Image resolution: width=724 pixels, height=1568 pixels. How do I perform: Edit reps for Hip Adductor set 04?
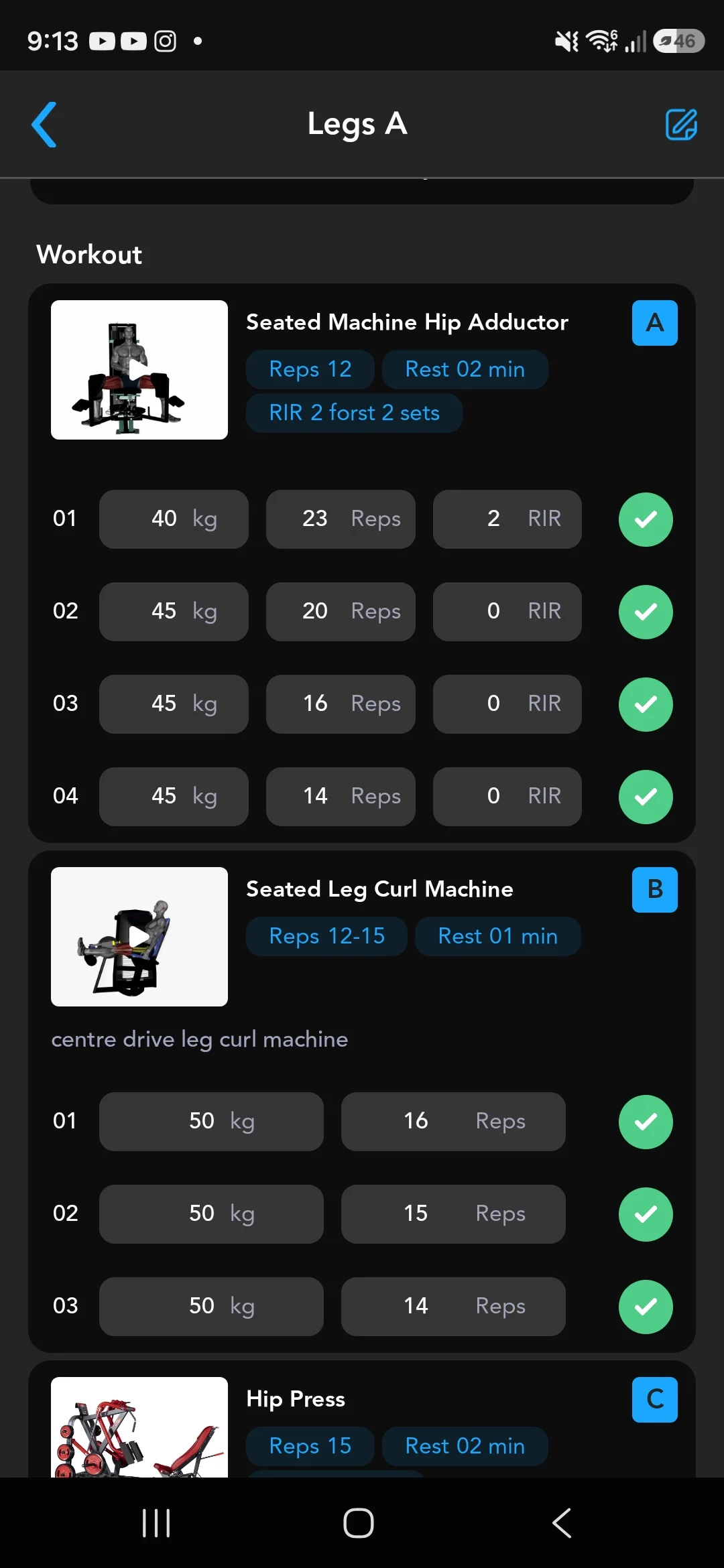pos(341,797)
